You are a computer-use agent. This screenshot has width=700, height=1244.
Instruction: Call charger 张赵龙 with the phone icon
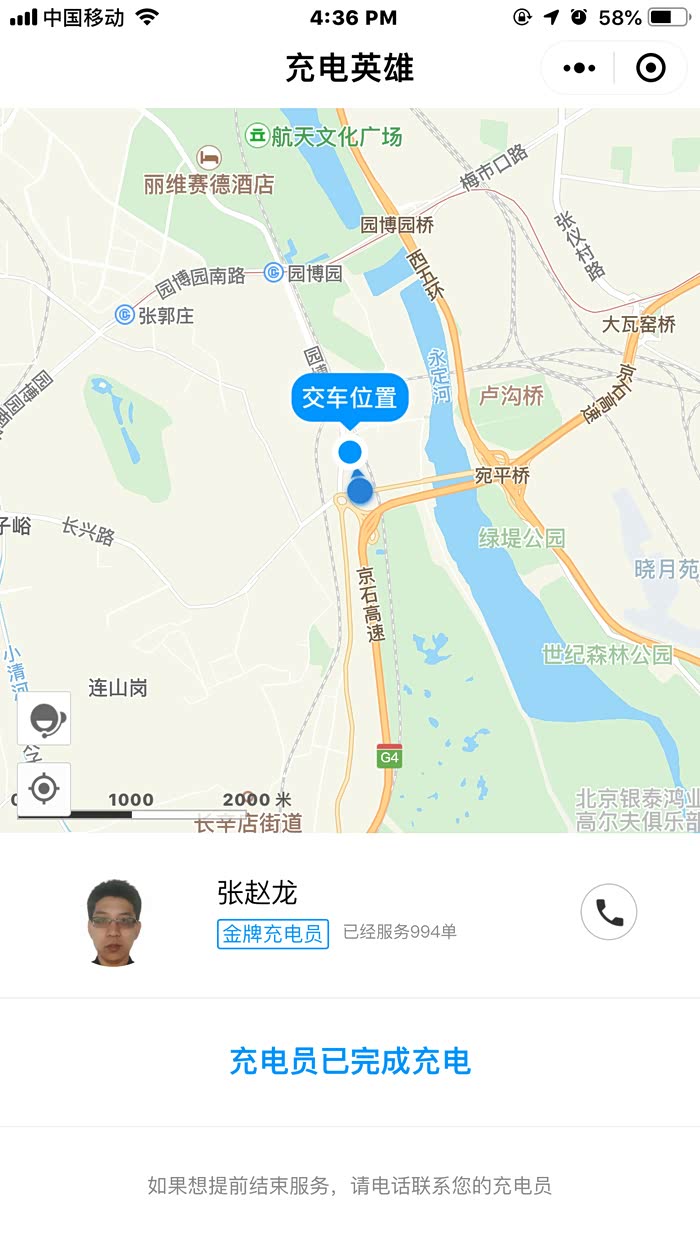tap(609, 912)
